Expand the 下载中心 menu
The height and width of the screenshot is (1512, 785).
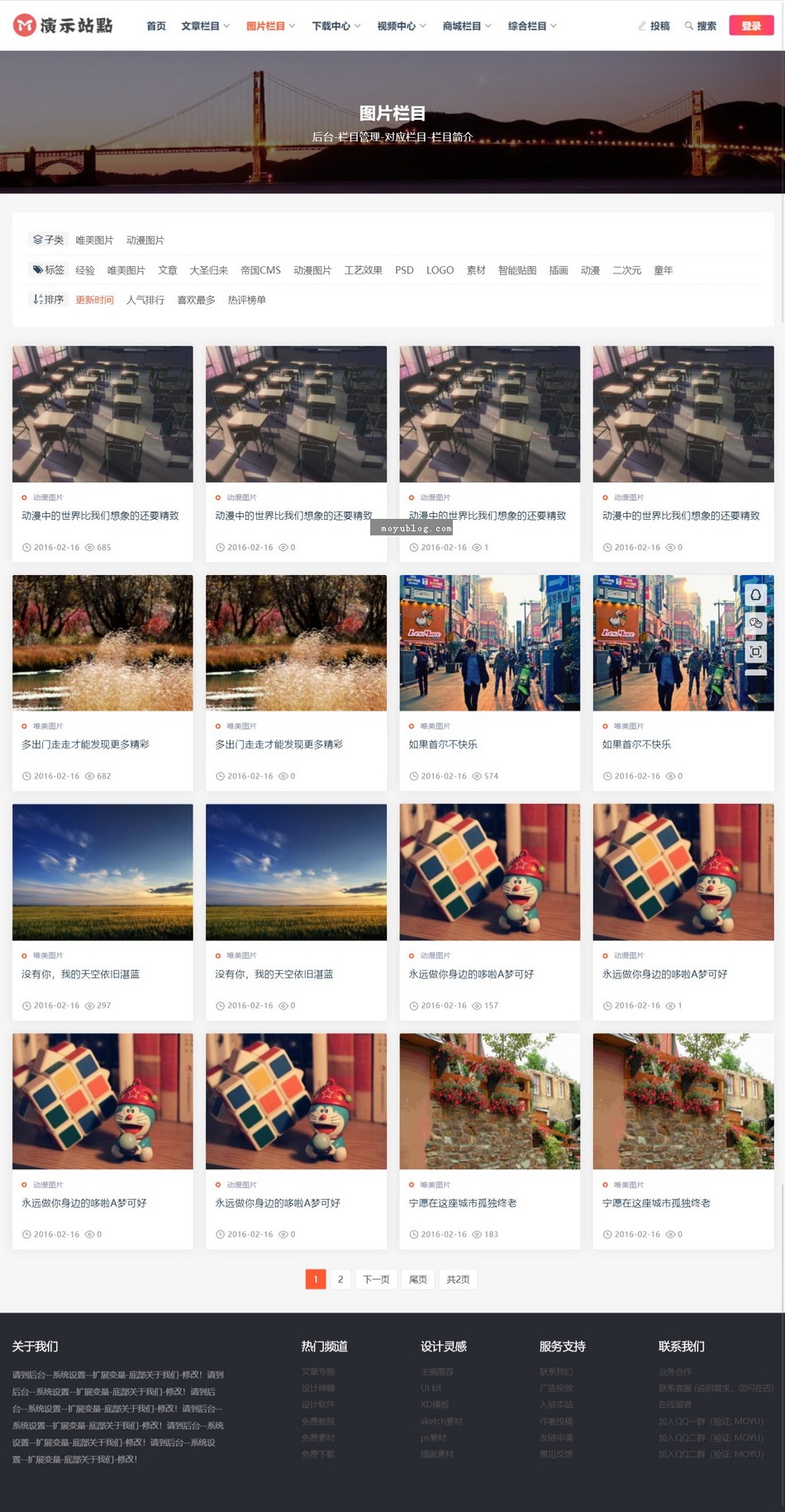[336, 26]
